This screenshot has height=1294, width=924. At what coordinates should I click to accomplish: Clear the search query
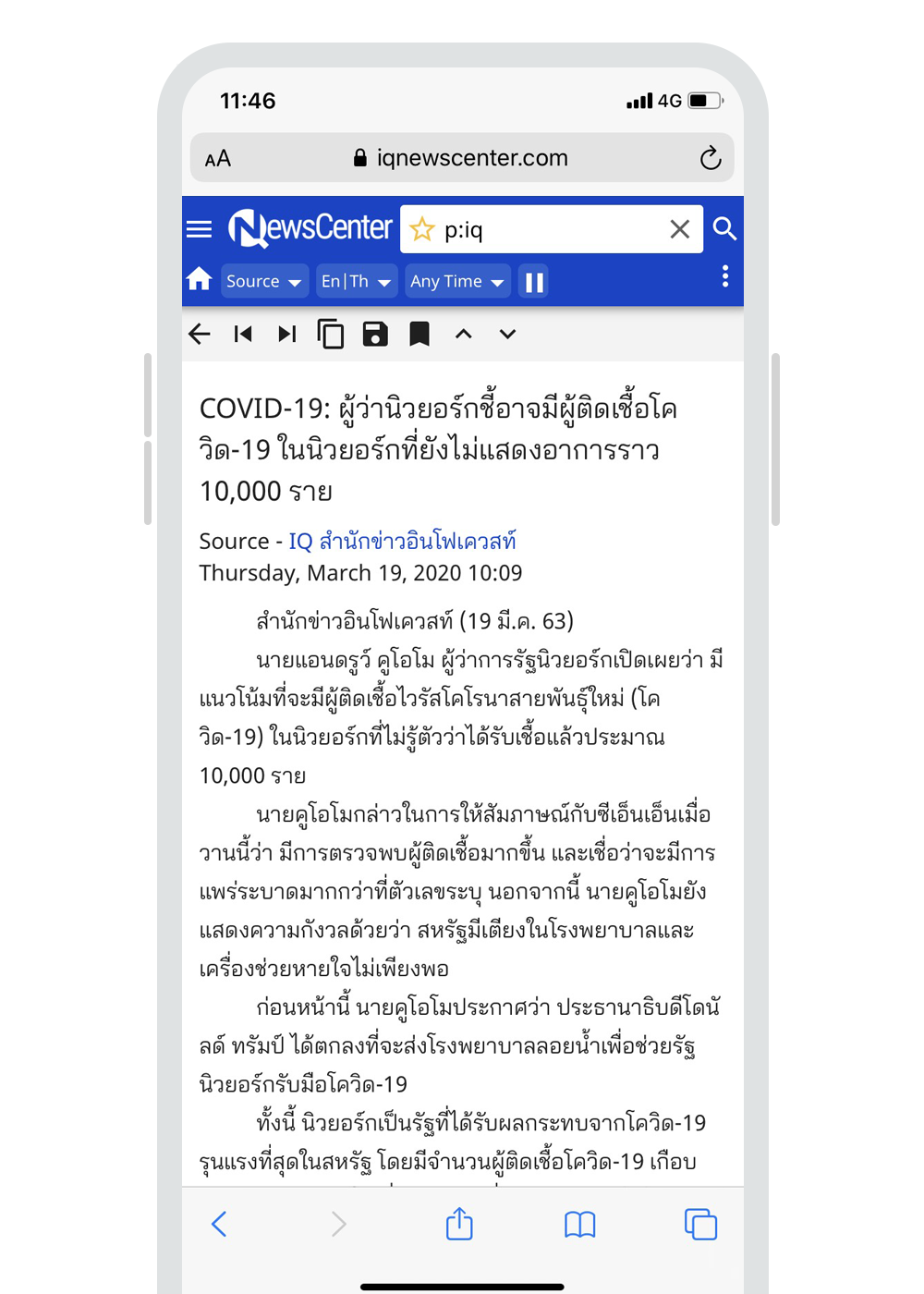point(680,229)
